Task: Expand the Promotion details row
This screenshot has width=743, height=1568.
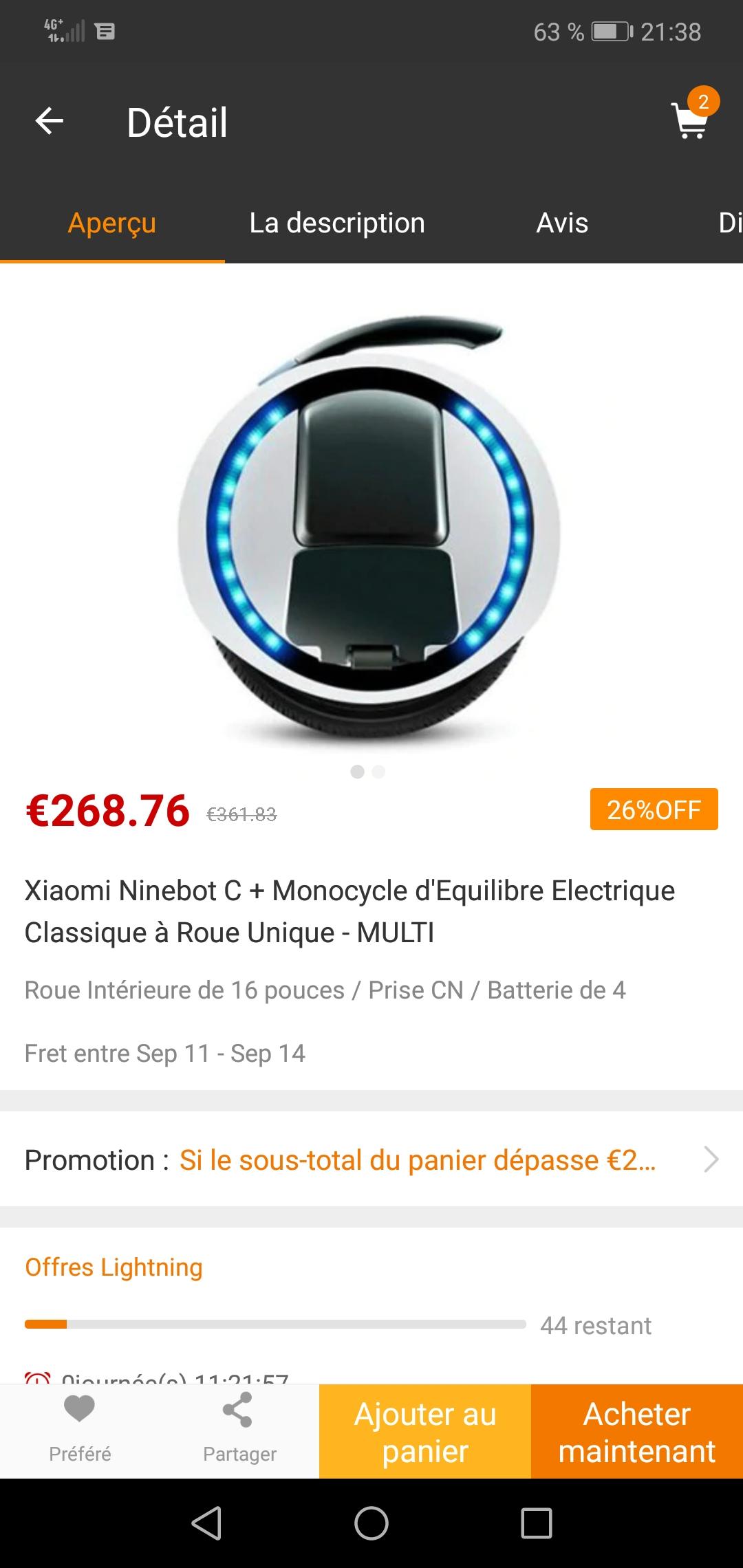Action: coord(371,1160)
